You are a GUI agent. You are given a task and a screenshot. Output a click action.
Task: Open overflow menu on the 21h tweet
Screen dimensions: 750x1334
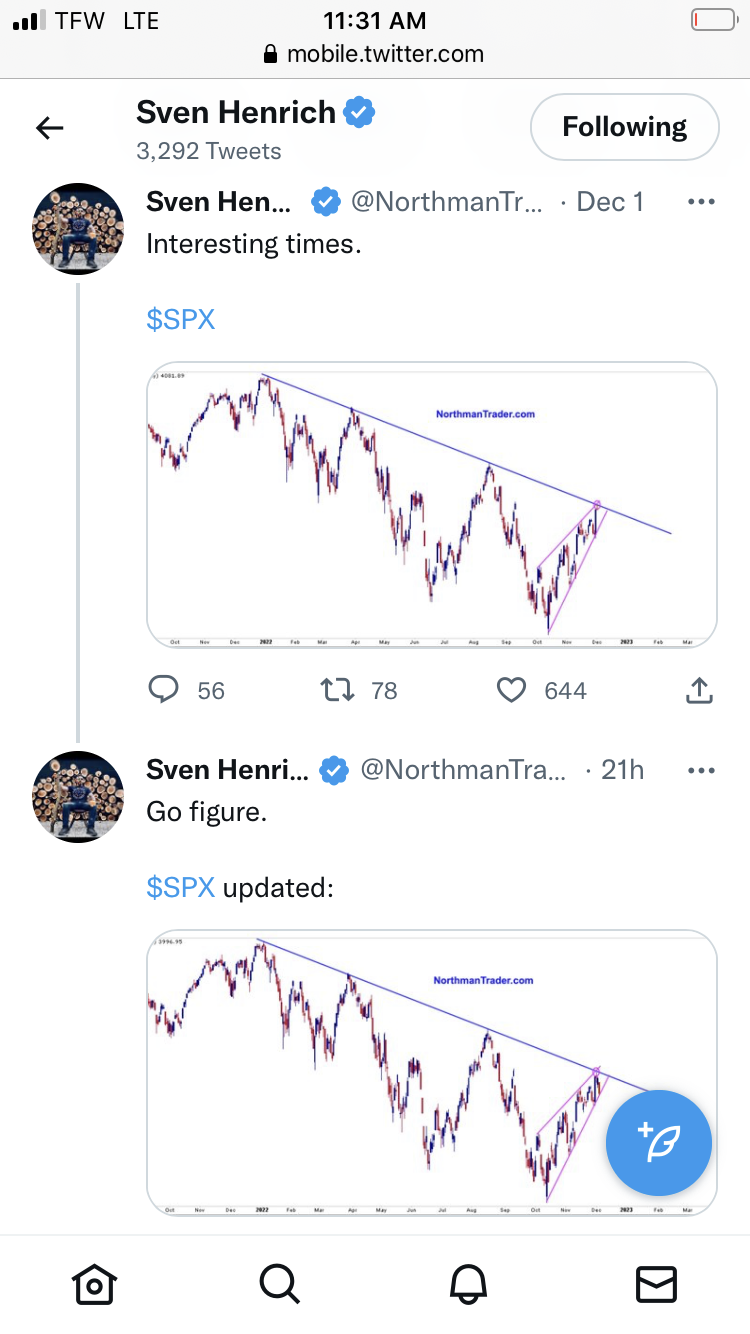(x=702, y=770)
